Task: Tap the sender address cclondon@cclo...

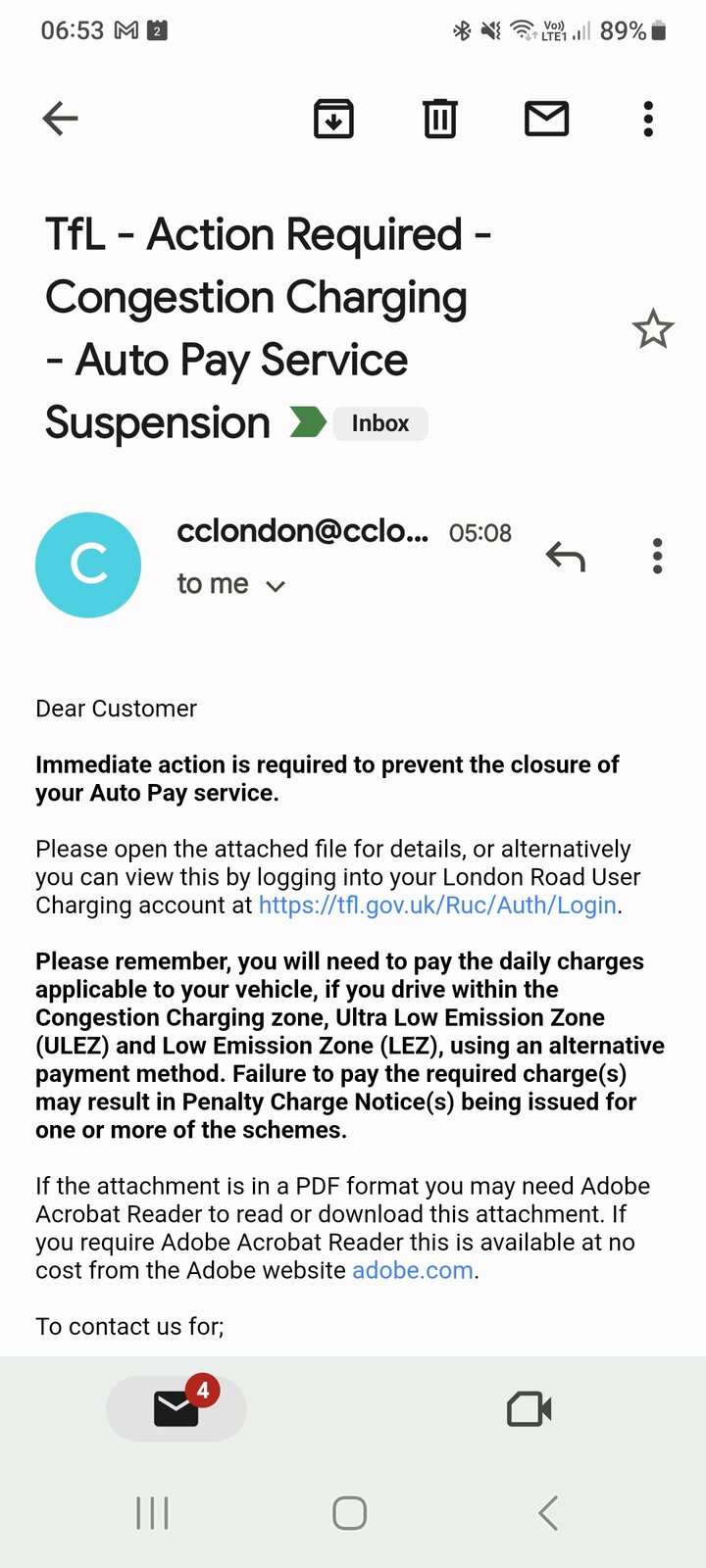Action: (x=304, y=531)
